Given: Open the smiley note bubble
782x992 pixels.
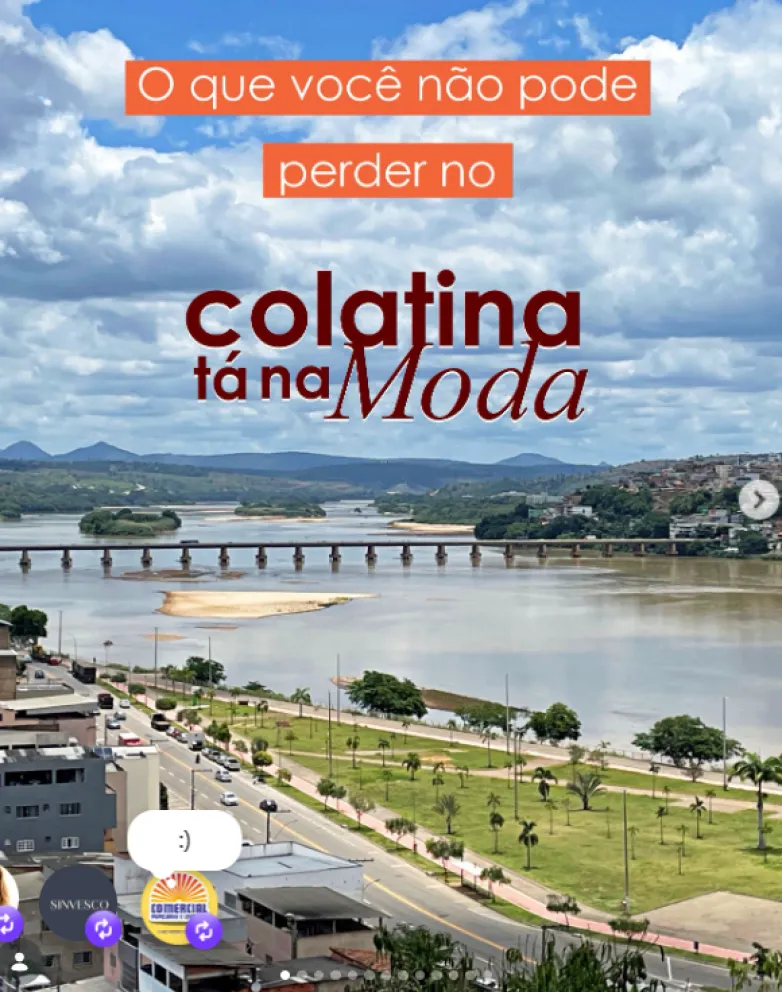Looking at the screenshot, I should [x=184, y=841].
